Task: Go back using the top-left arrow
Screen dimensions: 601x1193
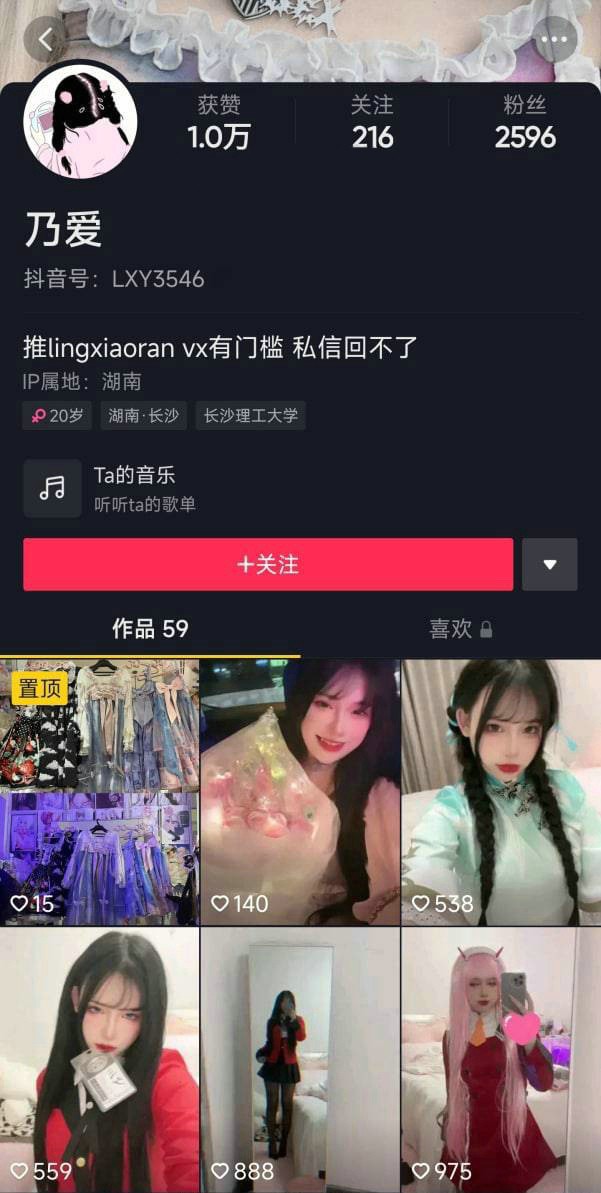Action: click(46, 40)
